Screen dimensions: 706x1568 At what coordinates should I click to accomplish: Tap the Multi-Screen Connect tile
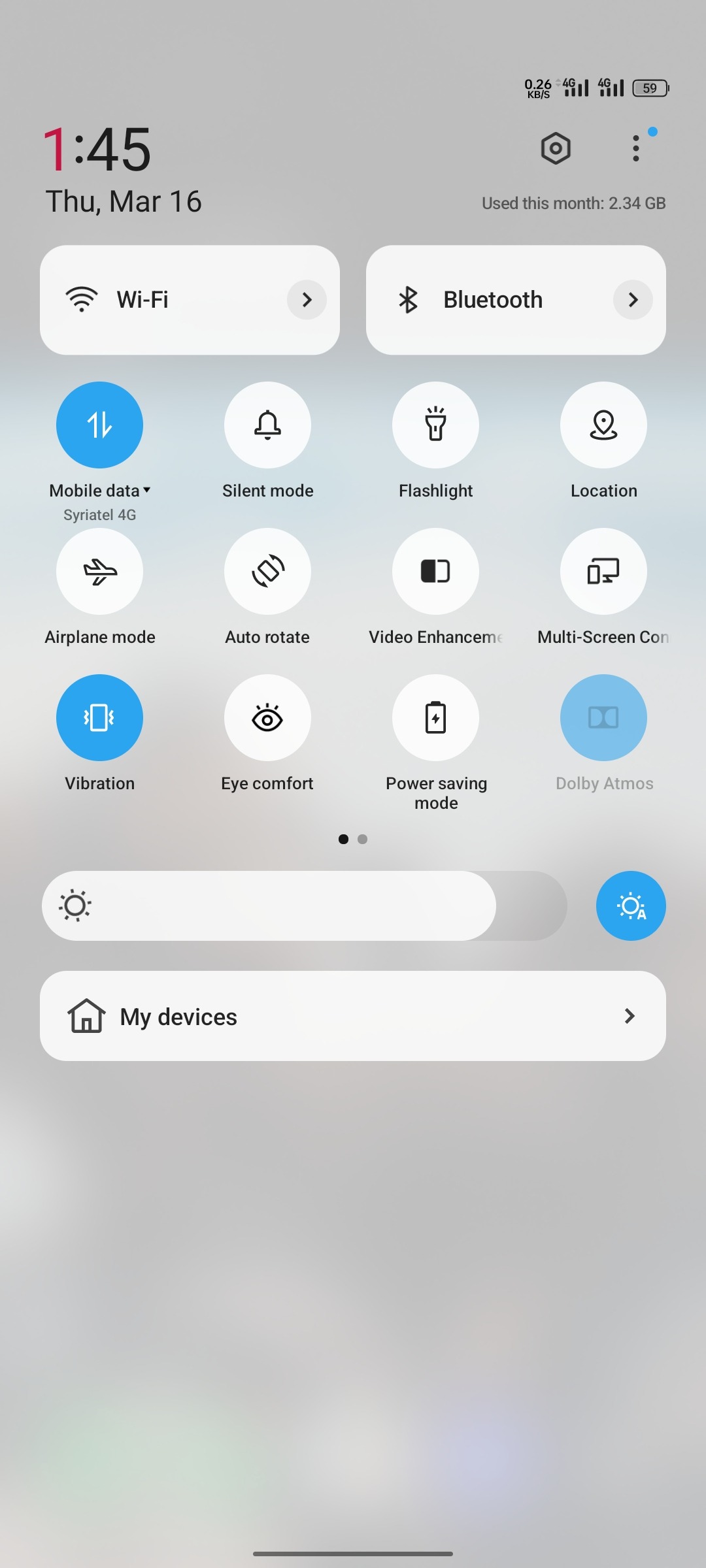tap(603, 572)
